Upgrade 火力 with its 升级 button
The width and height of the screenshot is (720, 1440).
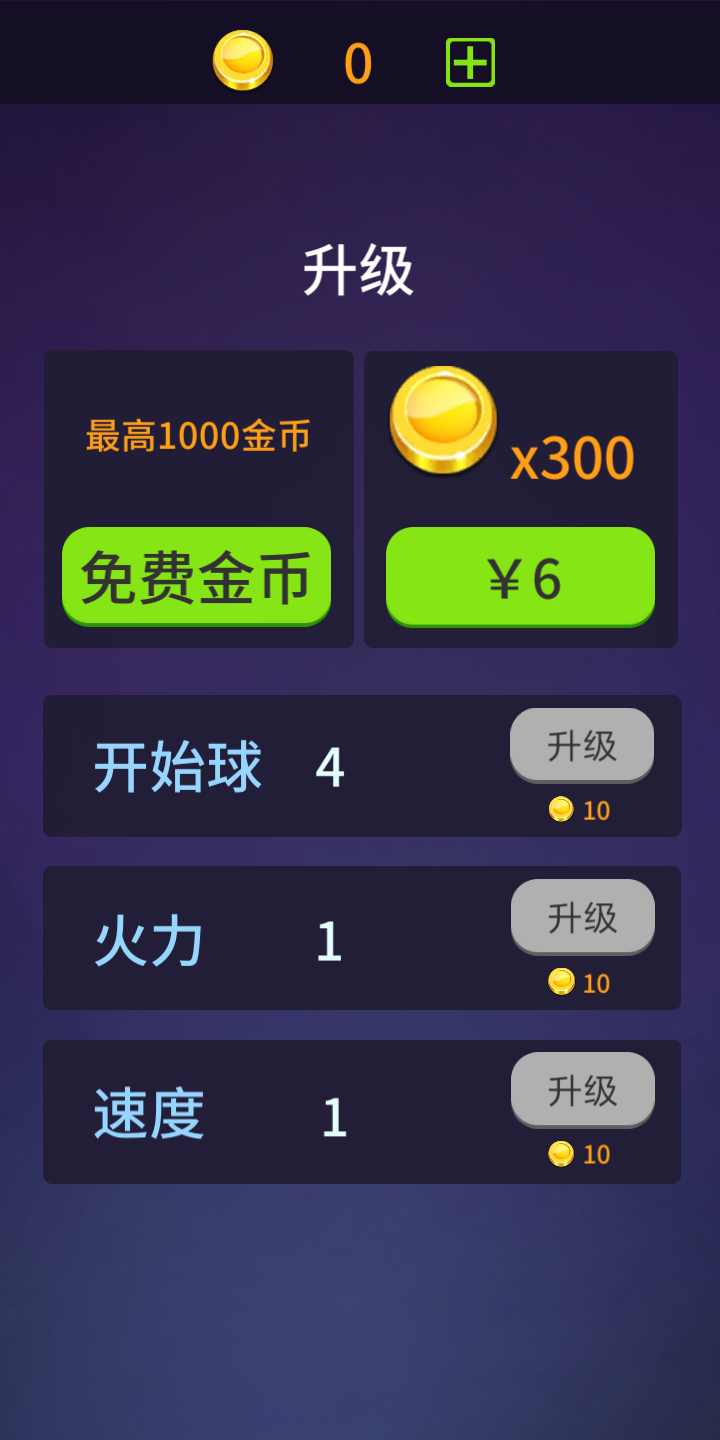582,917
